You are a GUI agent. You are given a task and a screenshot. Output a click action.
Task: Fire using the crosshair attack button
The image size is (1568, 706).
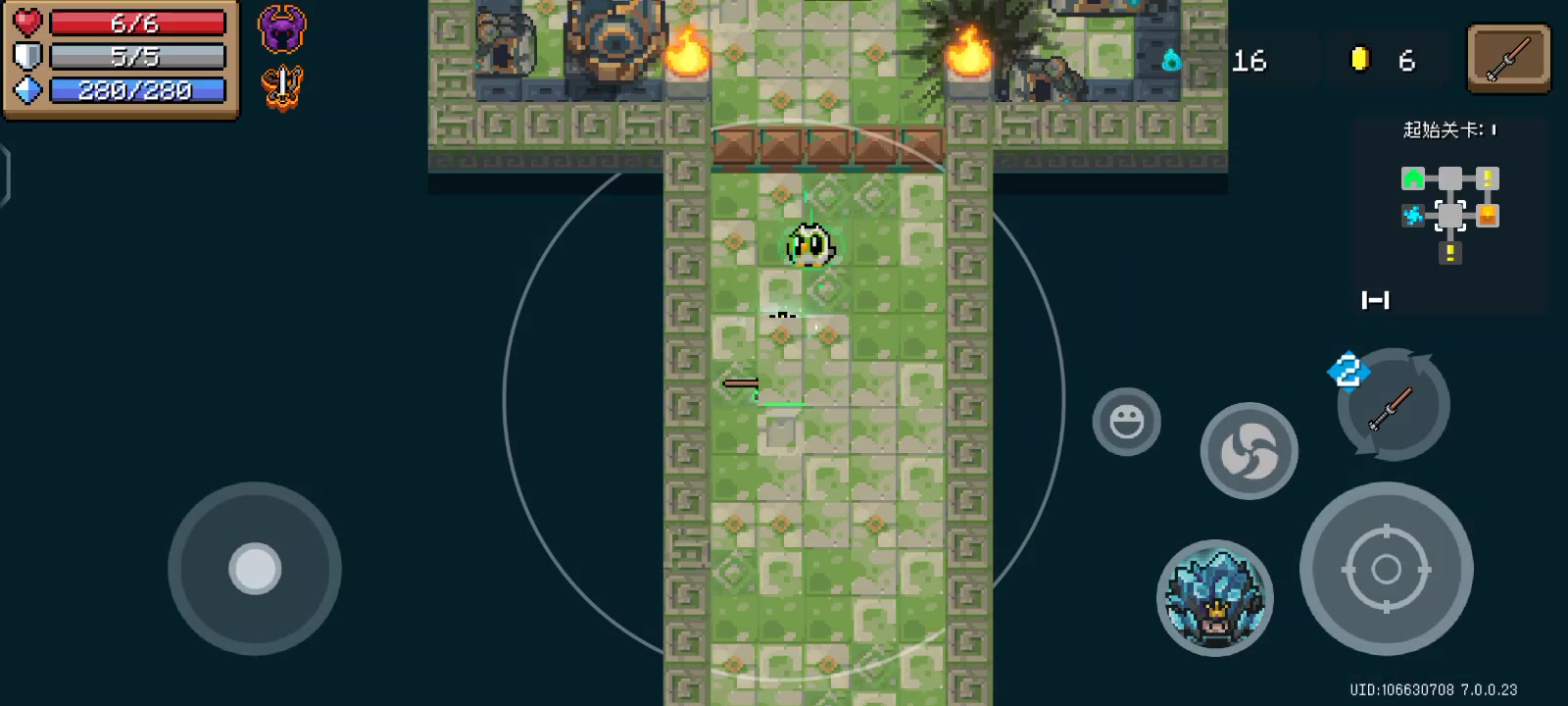click(1386, 569)
